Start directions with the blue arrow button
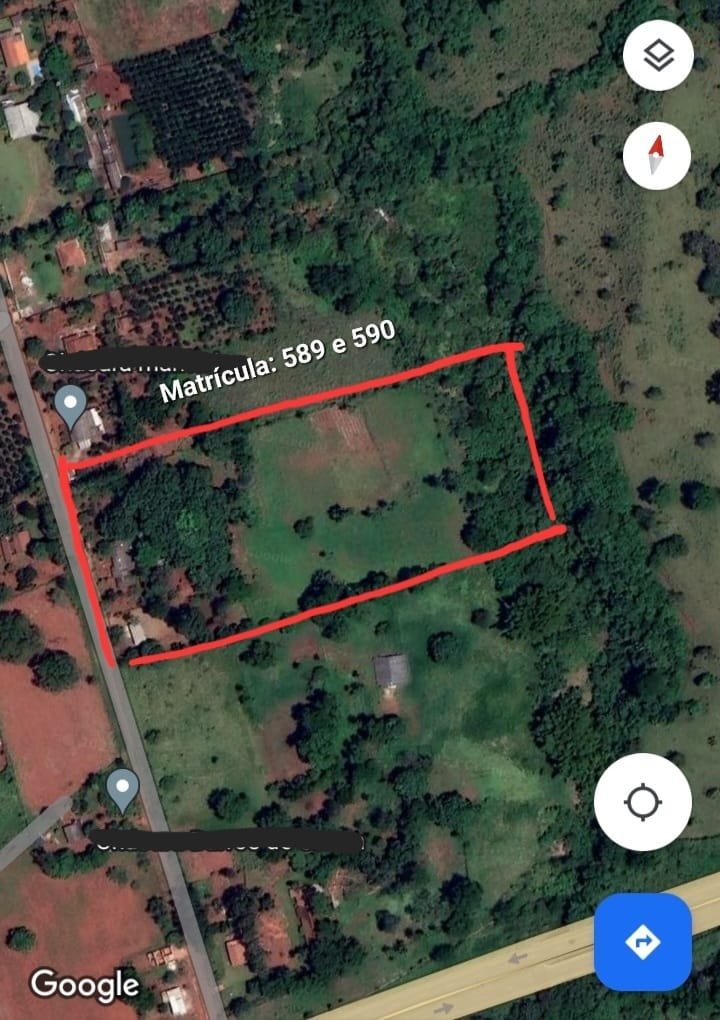Image resolution: width=720 pixels, height=1020 pixels. [642, 941]
